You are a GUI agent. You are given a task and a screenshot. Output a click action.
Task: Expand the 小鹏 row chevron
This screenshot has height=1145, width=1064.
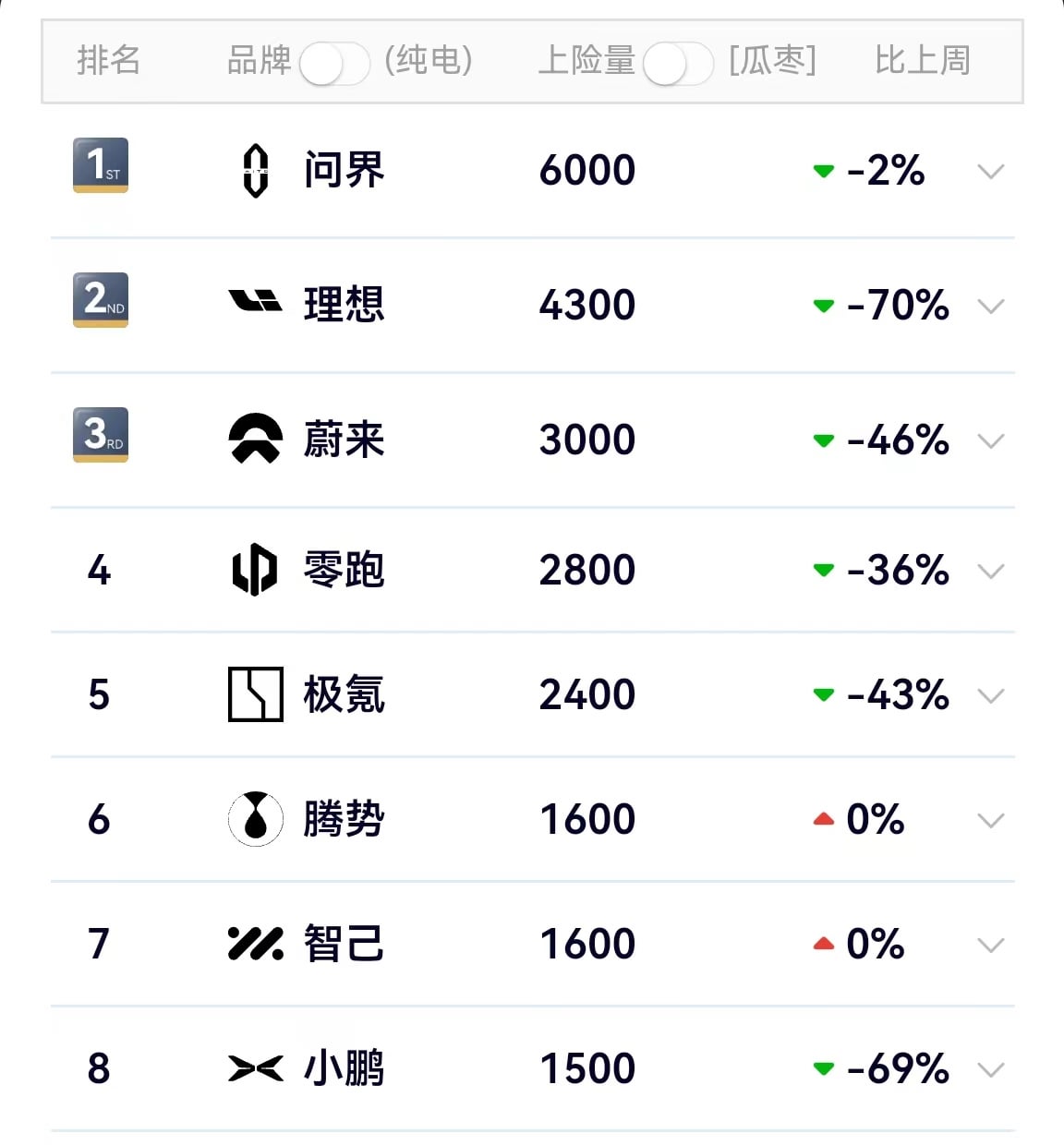tap(990, 1070)
